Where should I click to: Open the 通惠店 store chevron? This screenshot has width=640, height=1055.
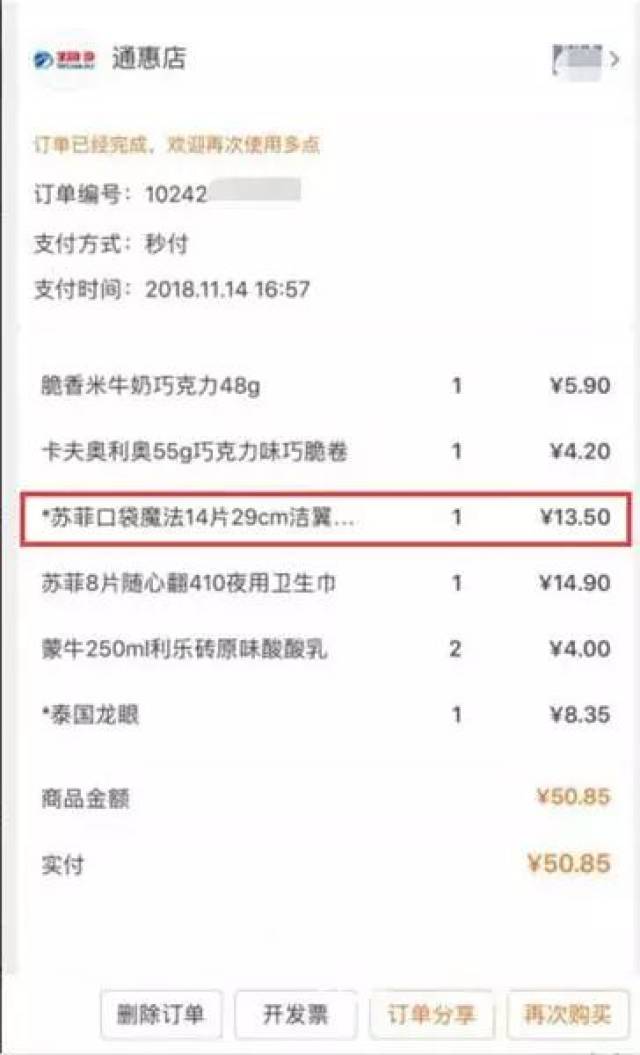click(614, 59)
